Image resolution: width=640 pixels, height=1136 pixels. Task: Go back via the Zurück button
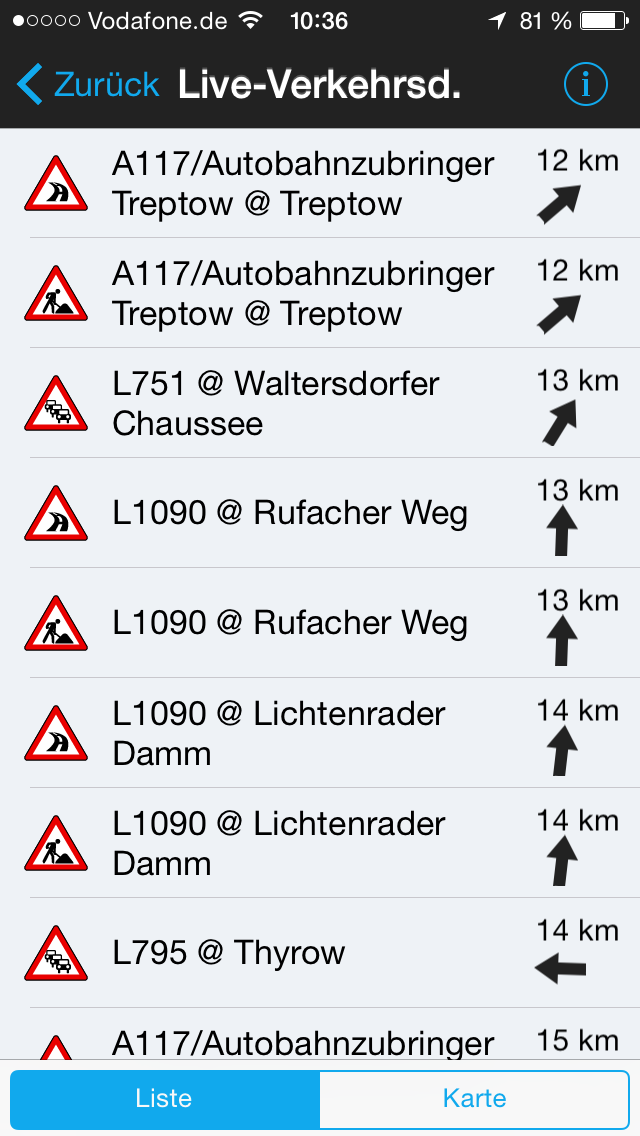point(88,85)
